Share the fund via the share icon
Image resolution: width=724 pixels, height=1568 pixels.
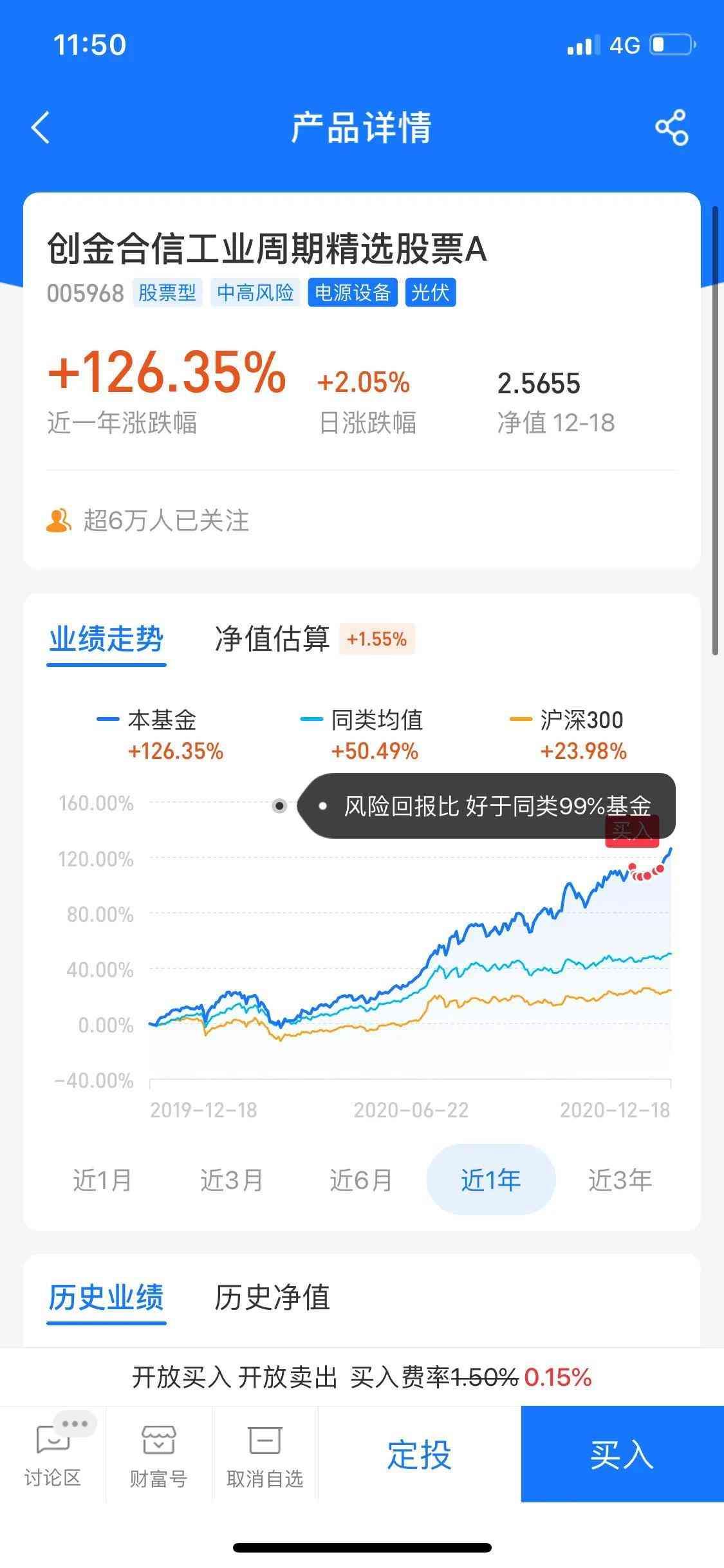click(x=672, y=128)
